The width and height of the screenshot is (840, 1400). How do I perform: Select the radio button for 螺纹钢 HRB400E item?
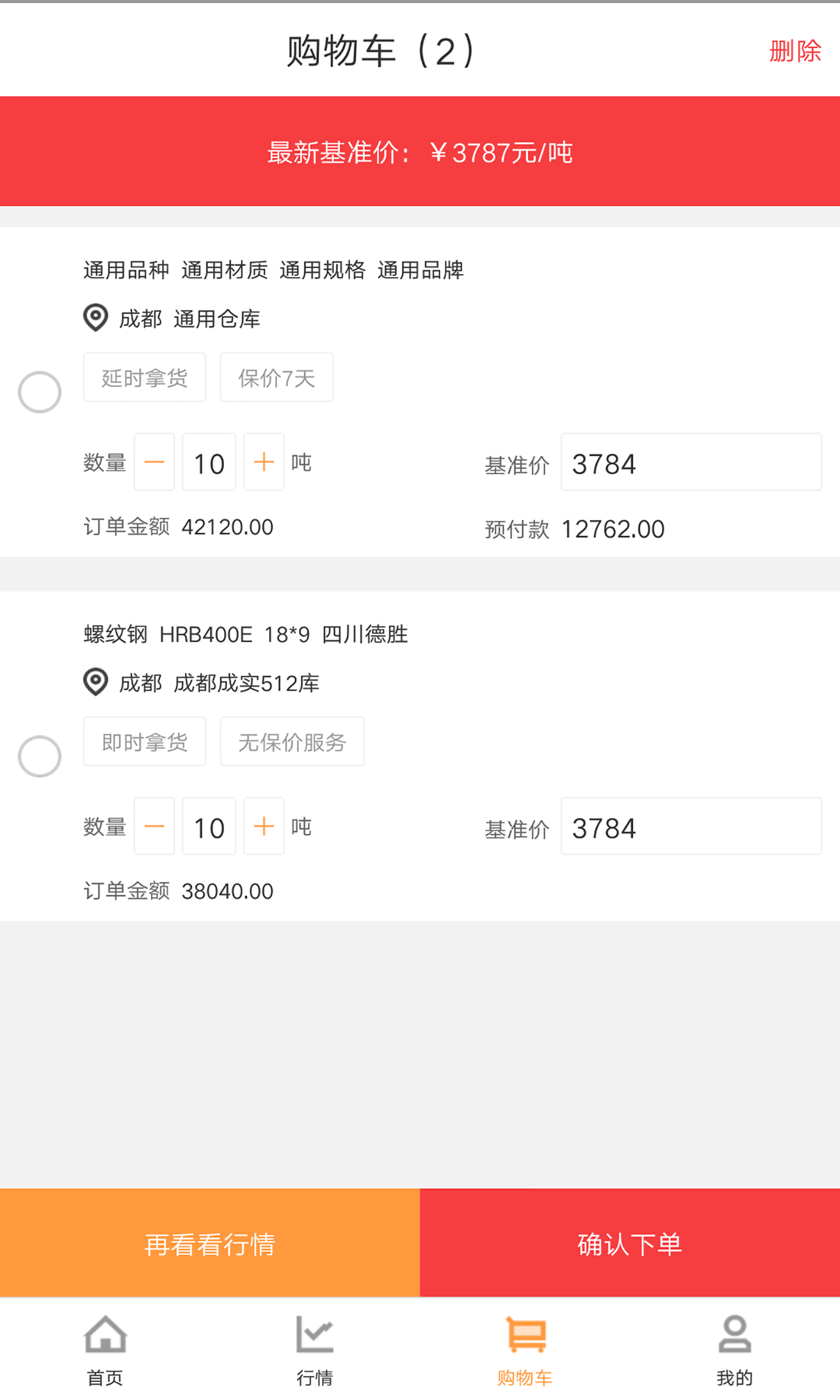[40, 756]
